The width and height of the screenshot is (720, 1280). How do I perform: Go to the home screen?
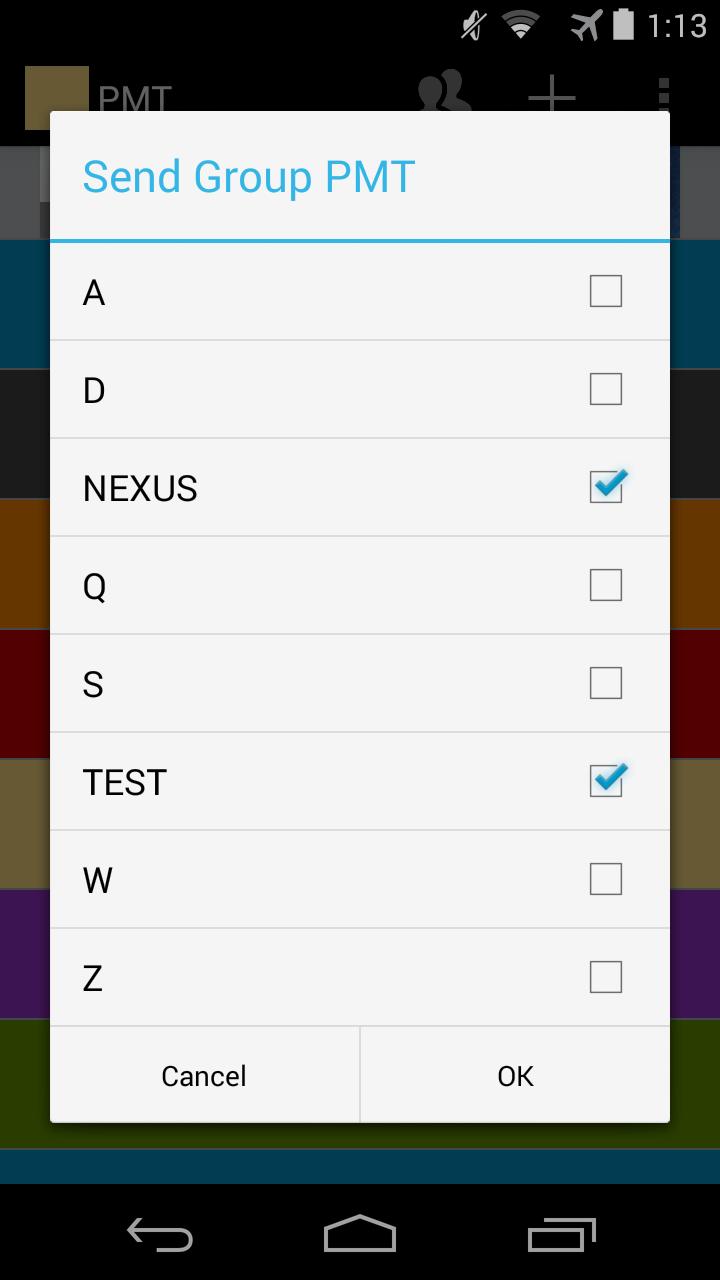coord(360,1235)
